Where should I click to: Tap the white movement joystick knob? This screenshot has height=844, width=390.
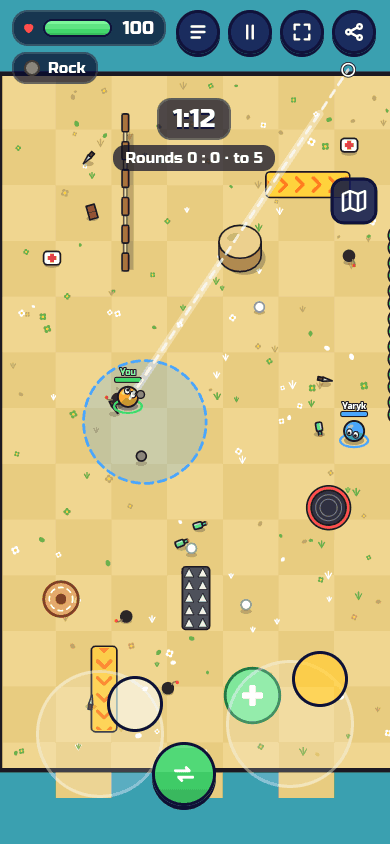click(x=135, y=704)
